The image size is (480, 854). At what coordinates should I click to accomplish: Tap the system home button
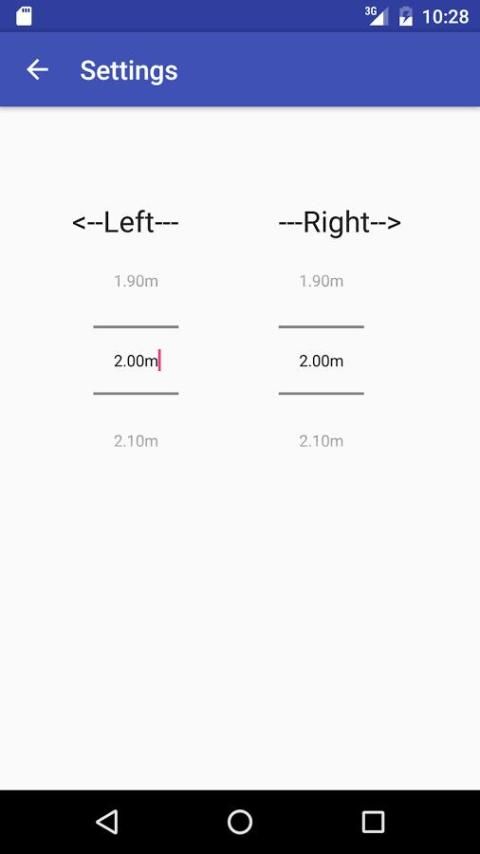point(240,821)
